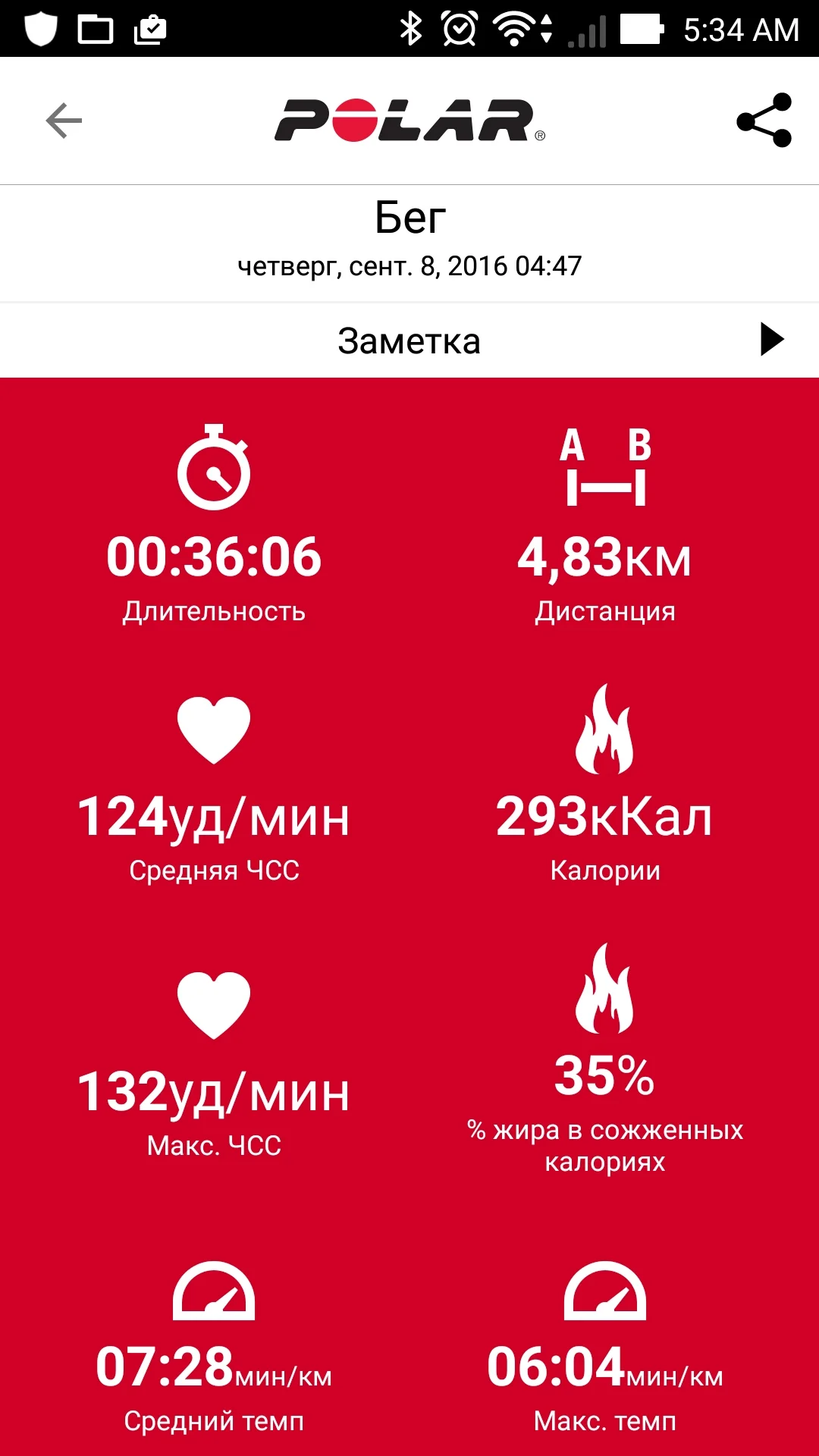819x1456 pixels.
Task: Share this running session
Action: tap(764, 121)
